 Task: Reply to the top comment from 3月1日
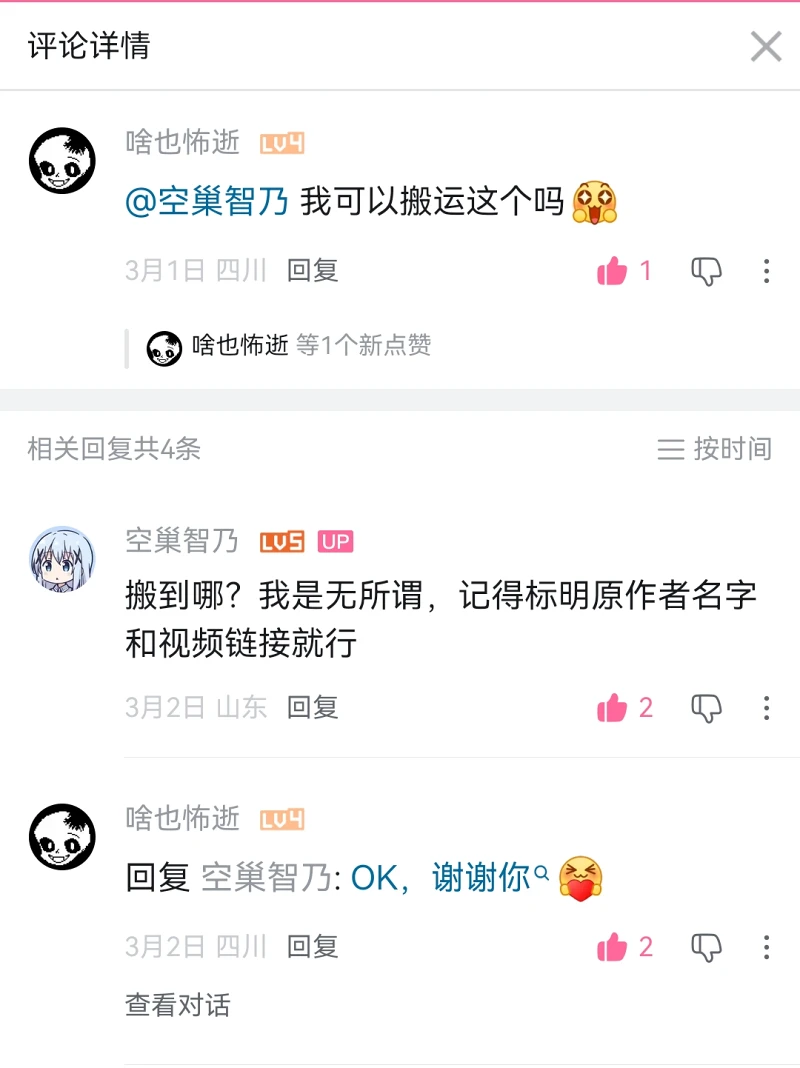312,270
